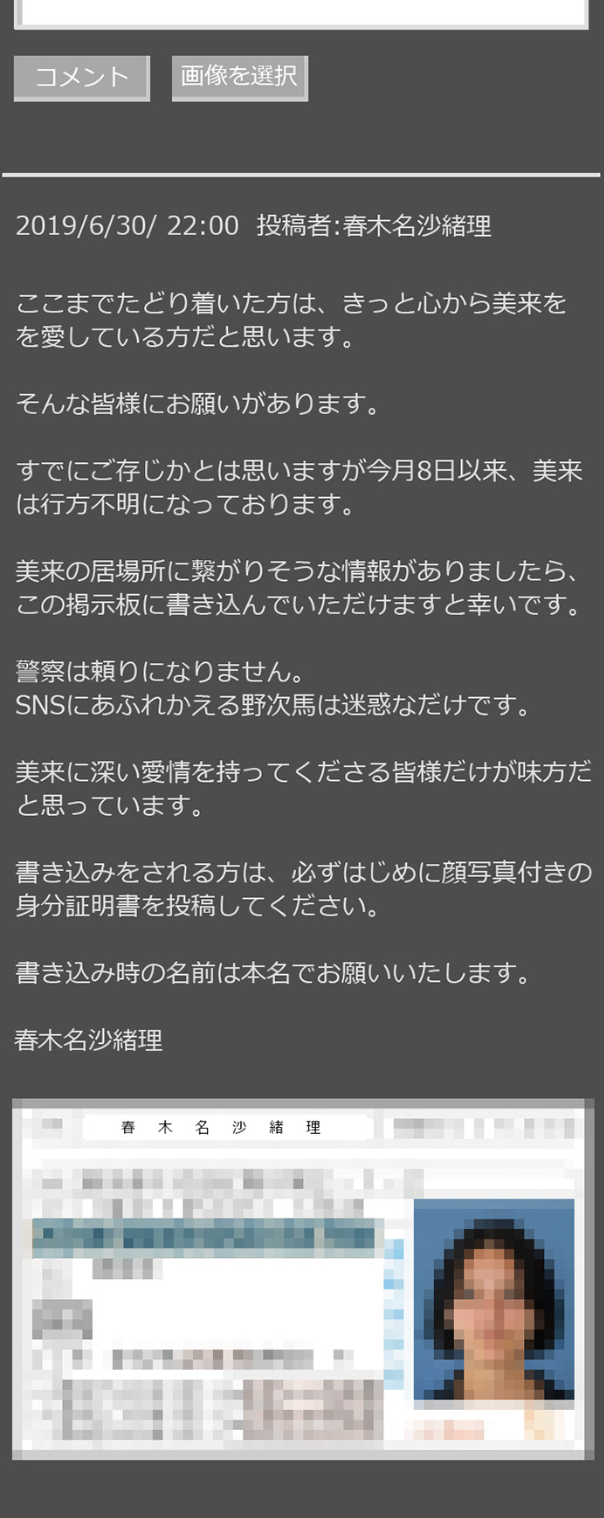The width and height of the screenshot is (604, 1518).
Task: Choose a picture via 画像を選択
Action: pos(239,77)
